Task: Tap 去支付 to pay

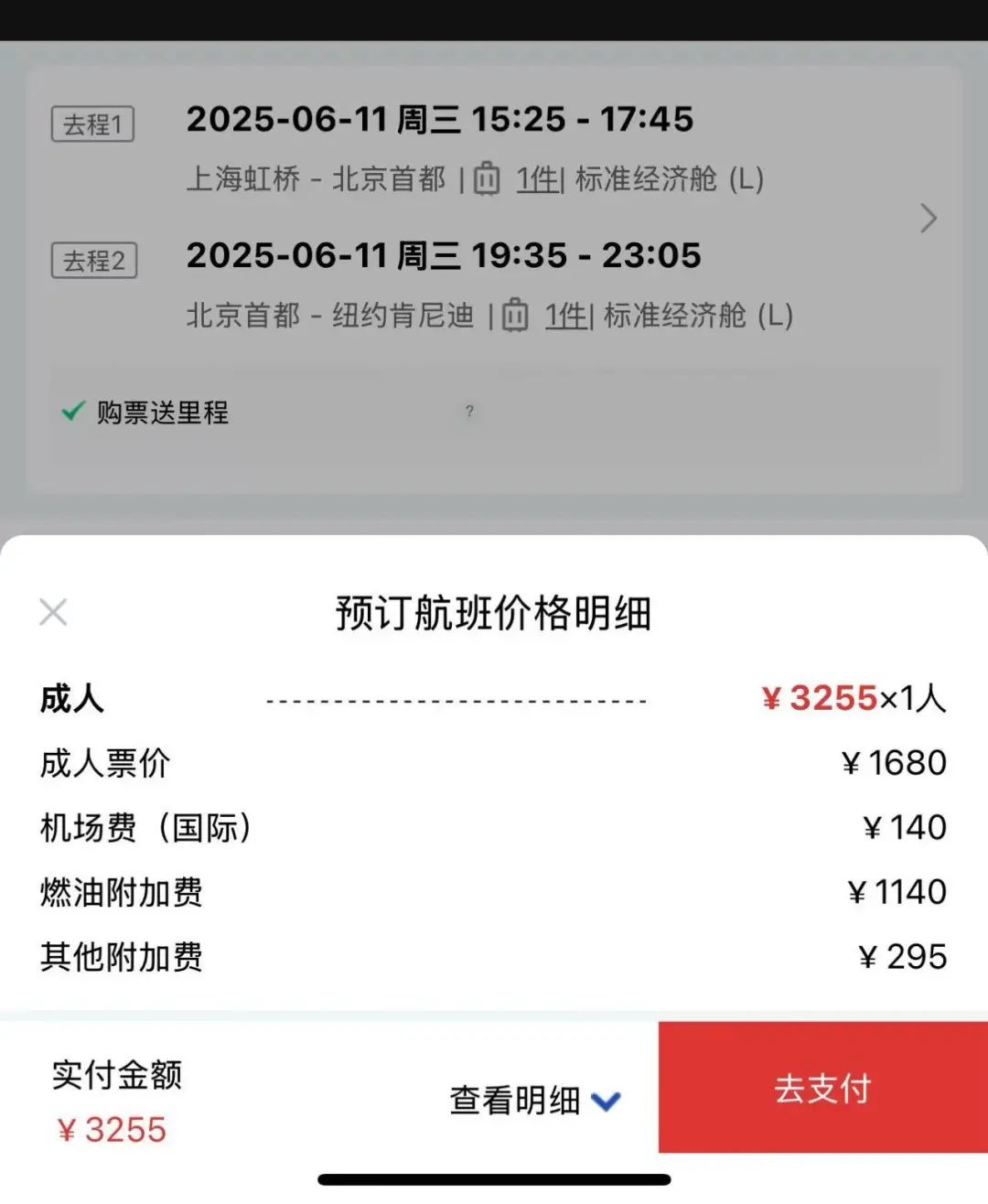Action: [x=822, y=1087]
